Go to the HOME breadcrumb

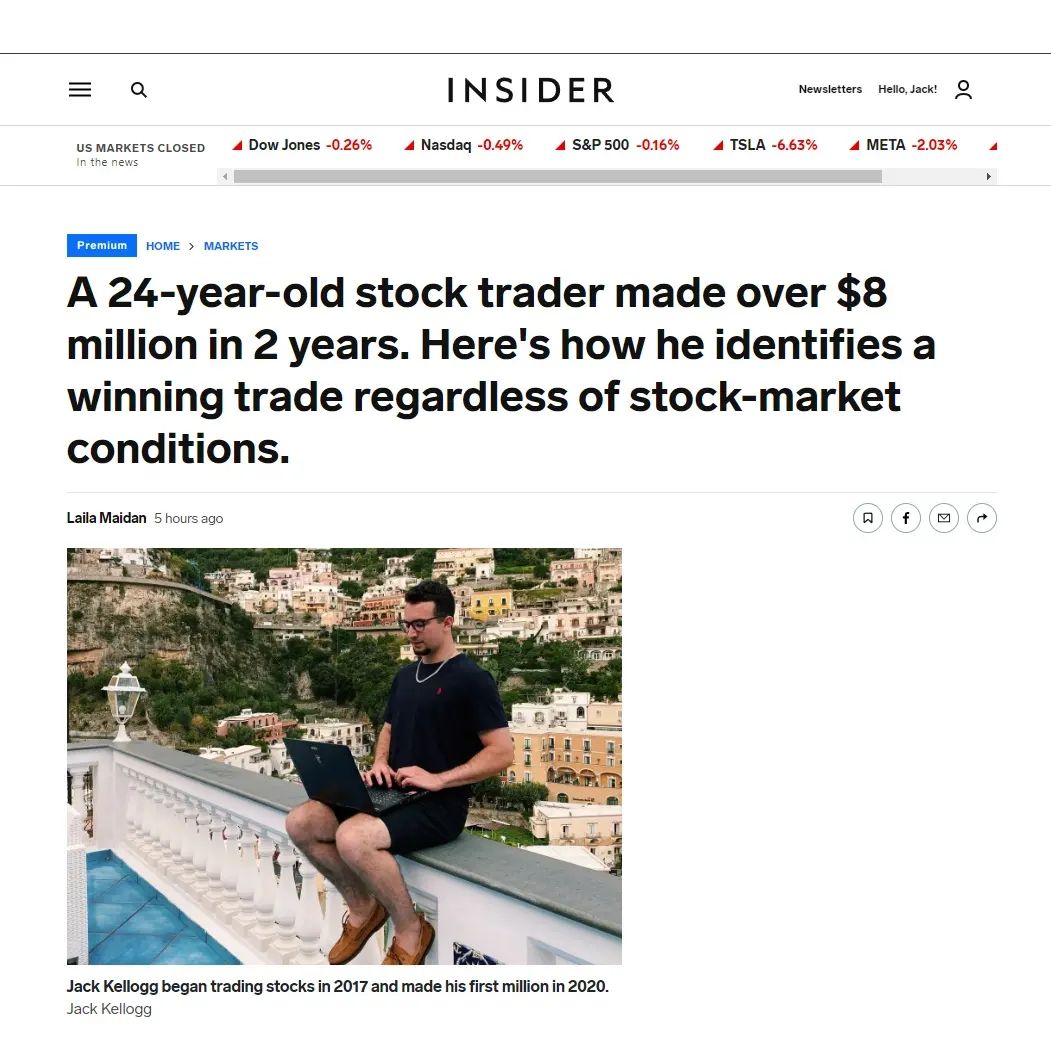pos(163,246)
